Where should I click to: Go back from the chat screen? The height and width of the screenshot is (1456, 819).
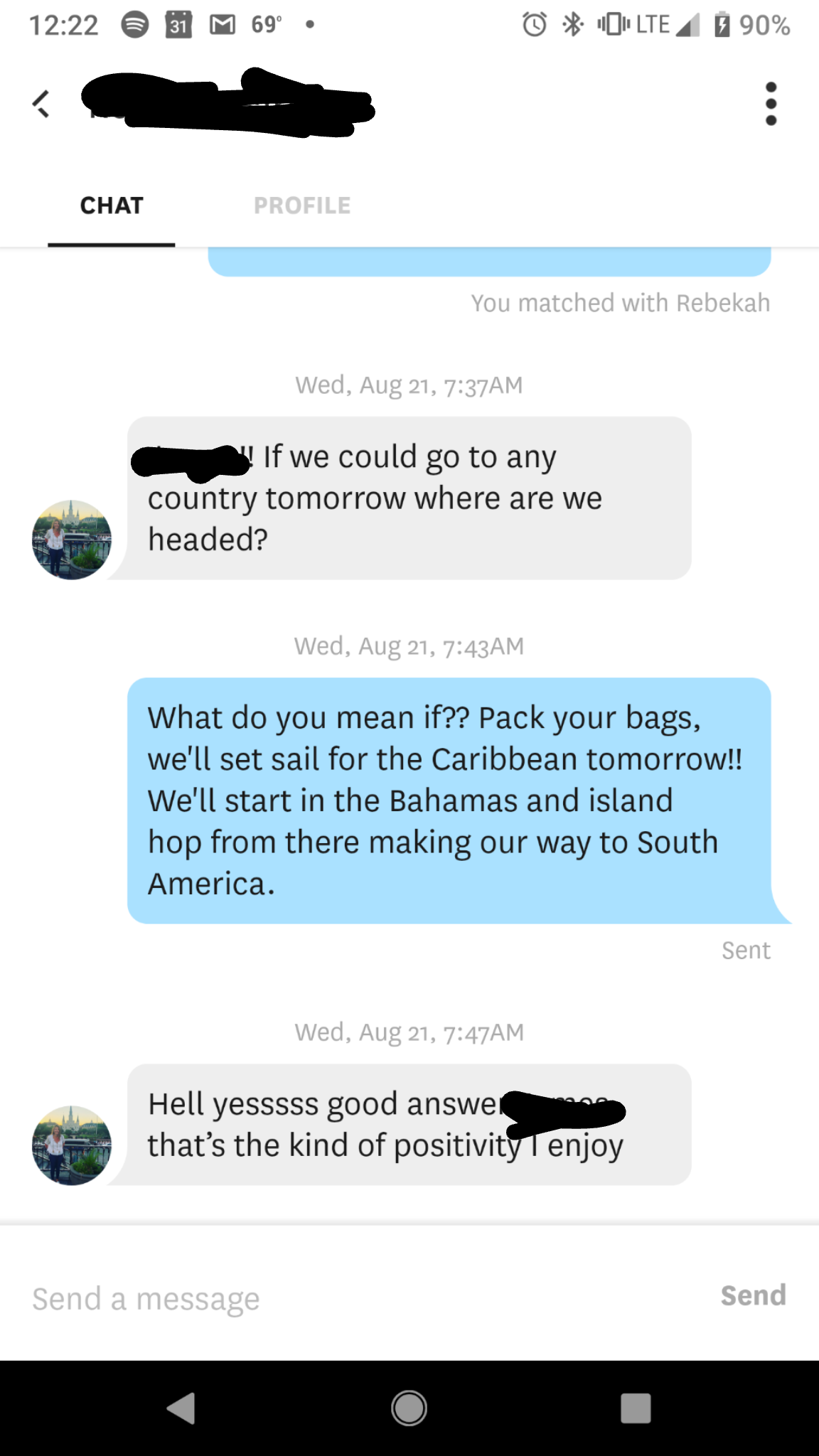[41, 104]
